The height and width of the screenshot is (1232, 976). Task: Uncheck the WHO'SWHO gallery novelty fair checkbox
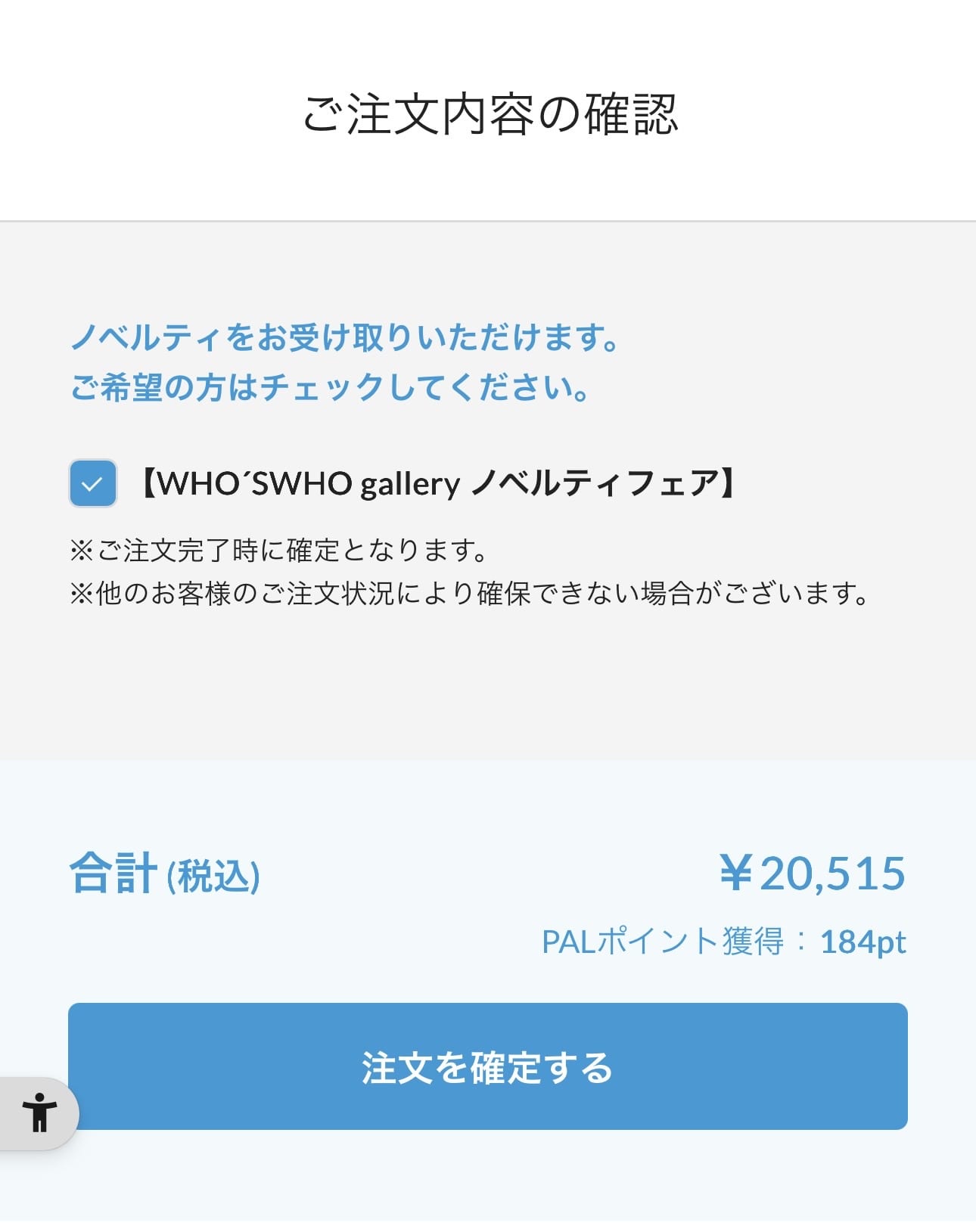click(x=93, y=483)
